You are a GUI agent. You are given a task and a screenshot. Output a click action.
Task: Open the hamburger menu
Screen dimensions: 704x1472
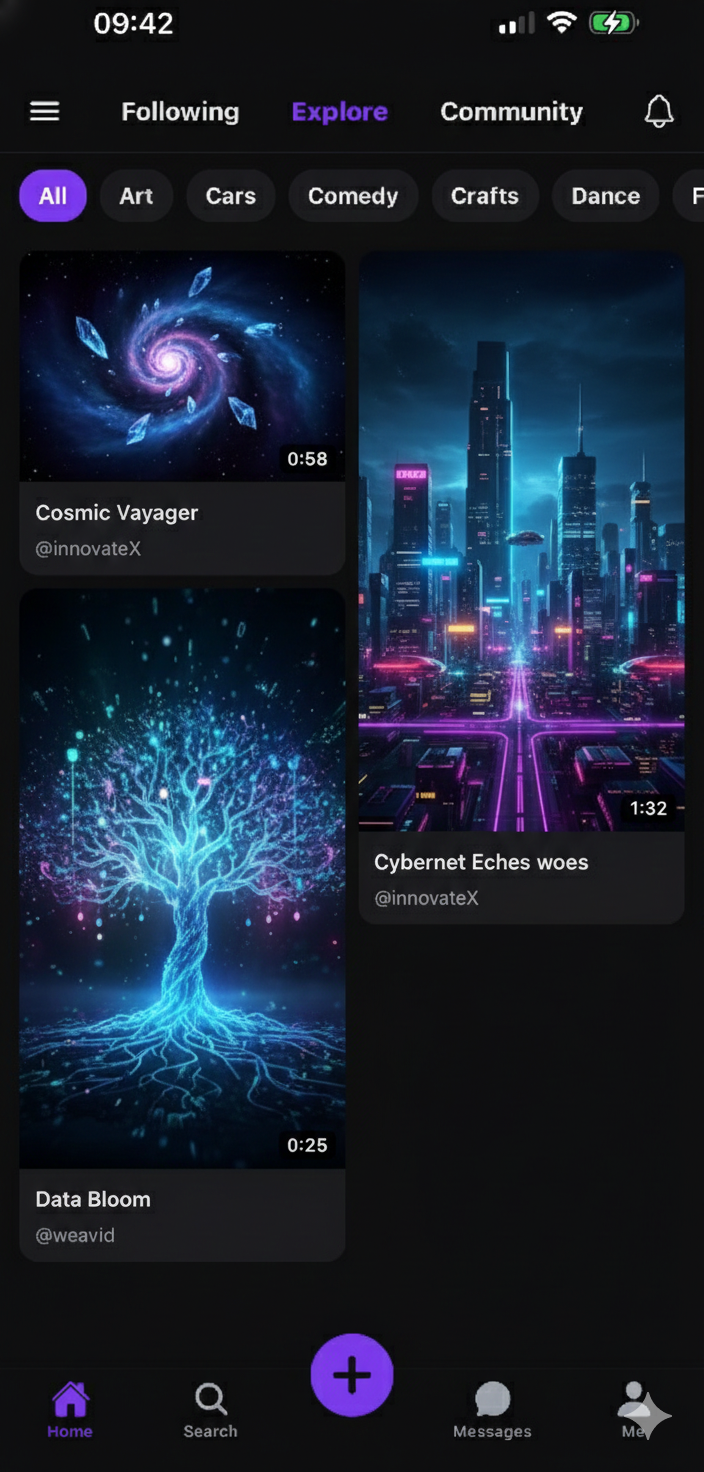pos(45,111)
